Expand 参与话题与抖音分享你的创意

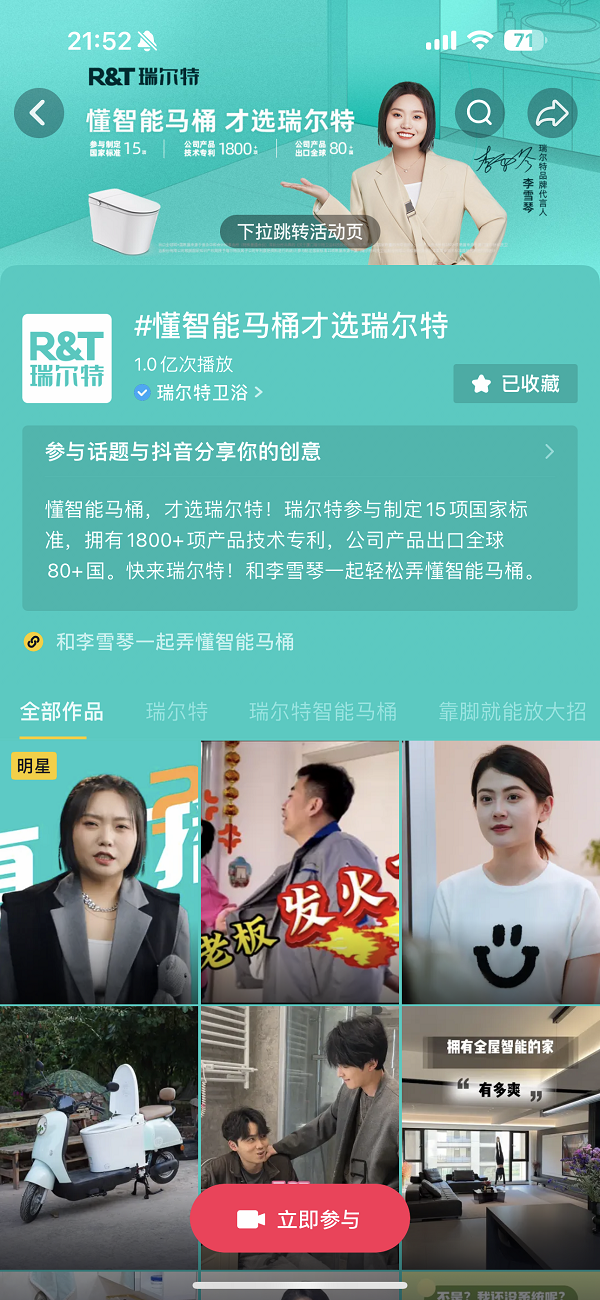[299, 452]
